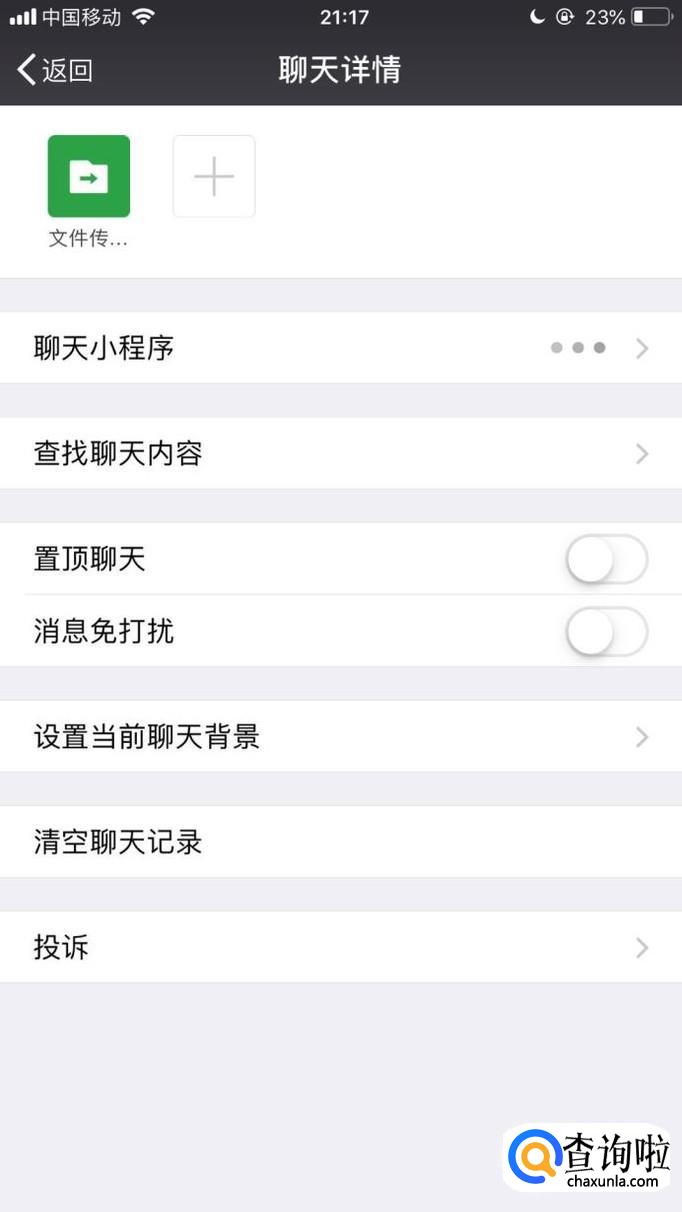
Task: Select 清空聊天记录 to clear chat history
Action: coord(340,842)
